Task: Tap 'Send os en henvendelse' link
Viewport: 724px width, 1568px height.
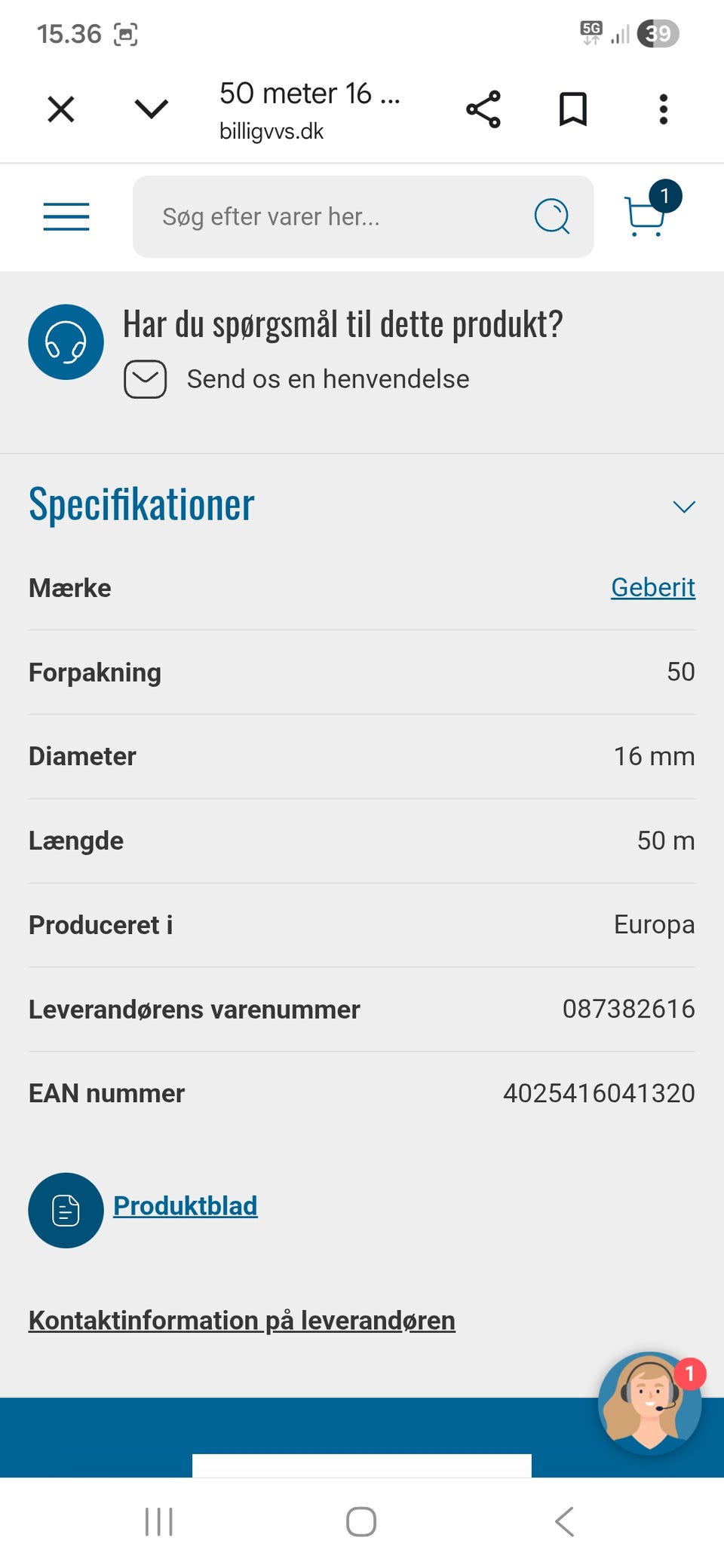Action: click(327, 379)
